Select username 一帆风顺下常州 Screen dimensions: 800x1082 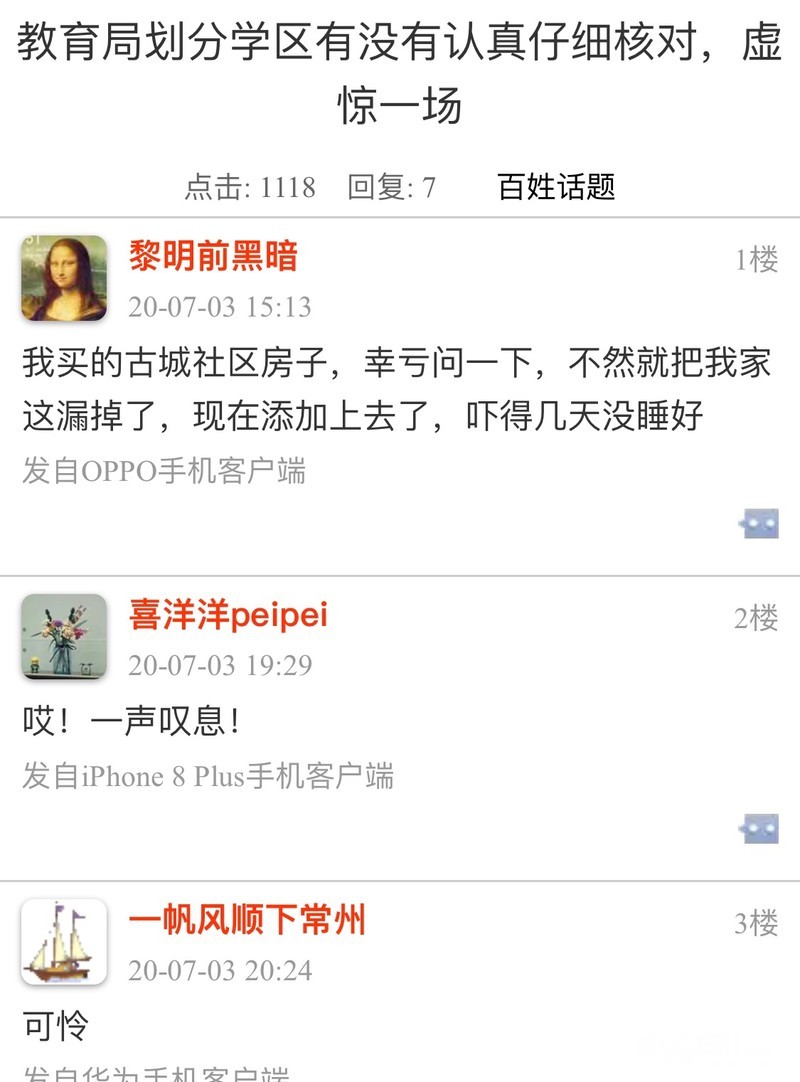[x=247, y=920]
